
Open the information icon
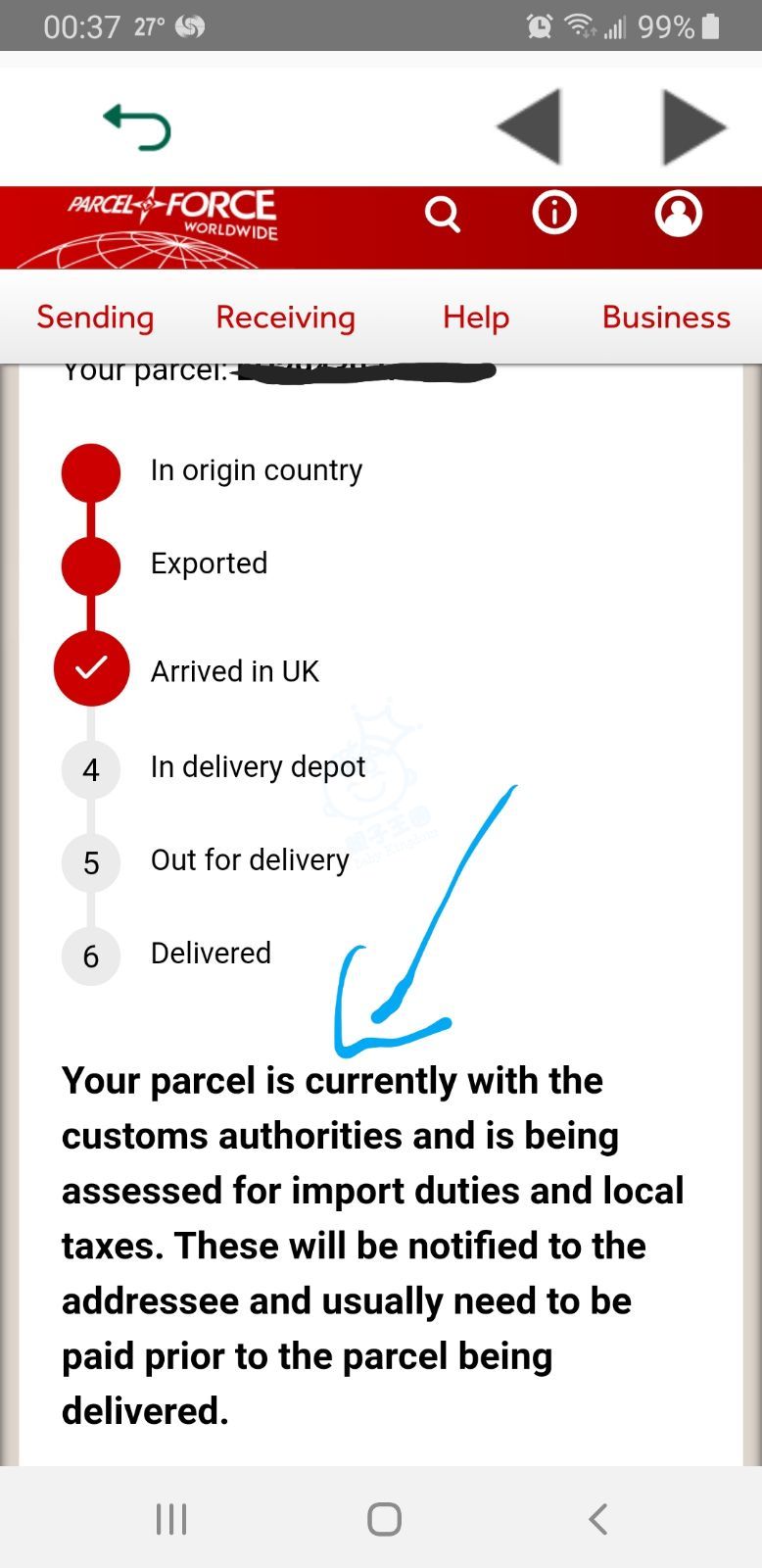[554, 213]
